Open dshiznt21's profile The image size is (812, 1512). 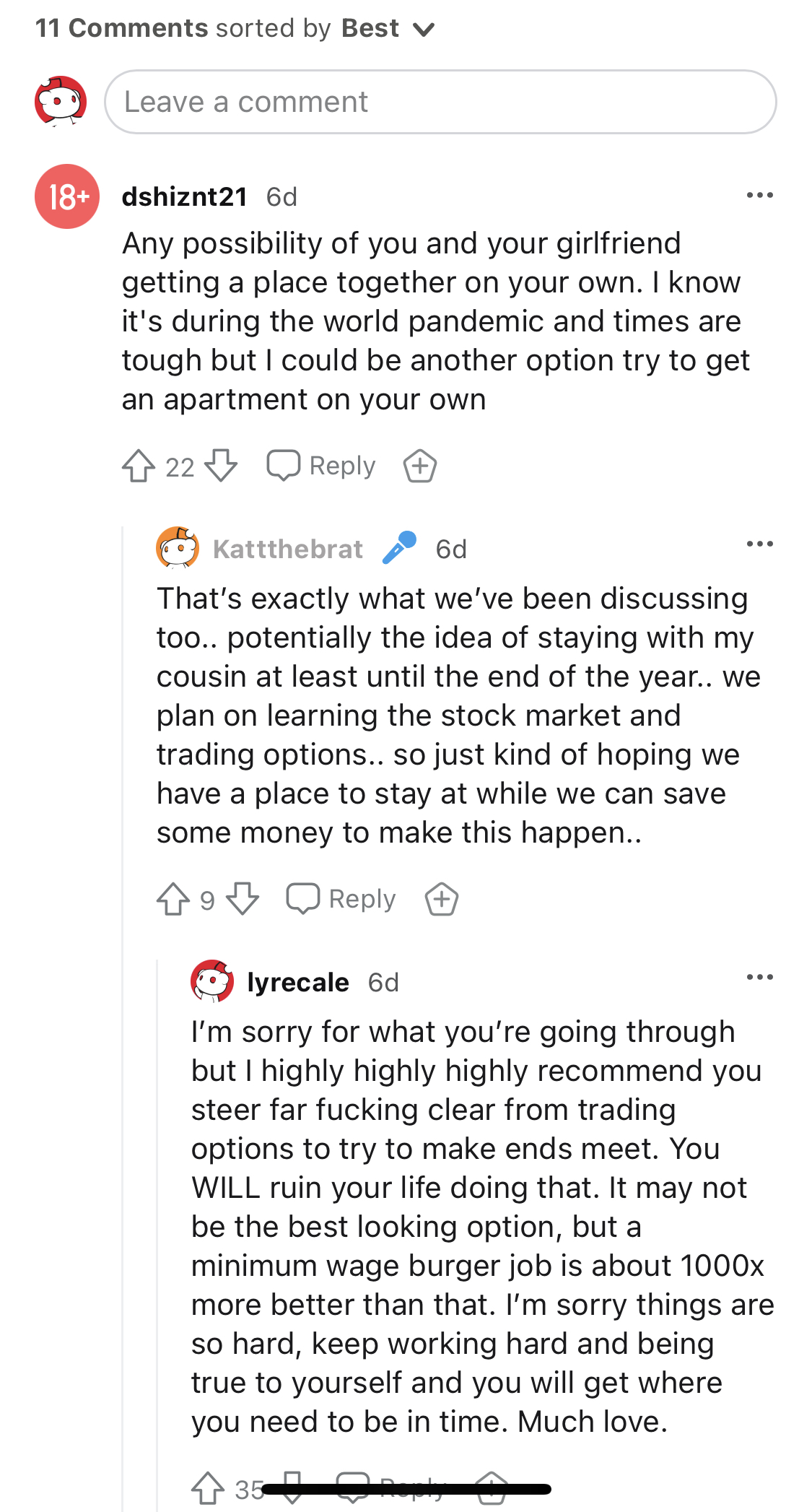184,196
